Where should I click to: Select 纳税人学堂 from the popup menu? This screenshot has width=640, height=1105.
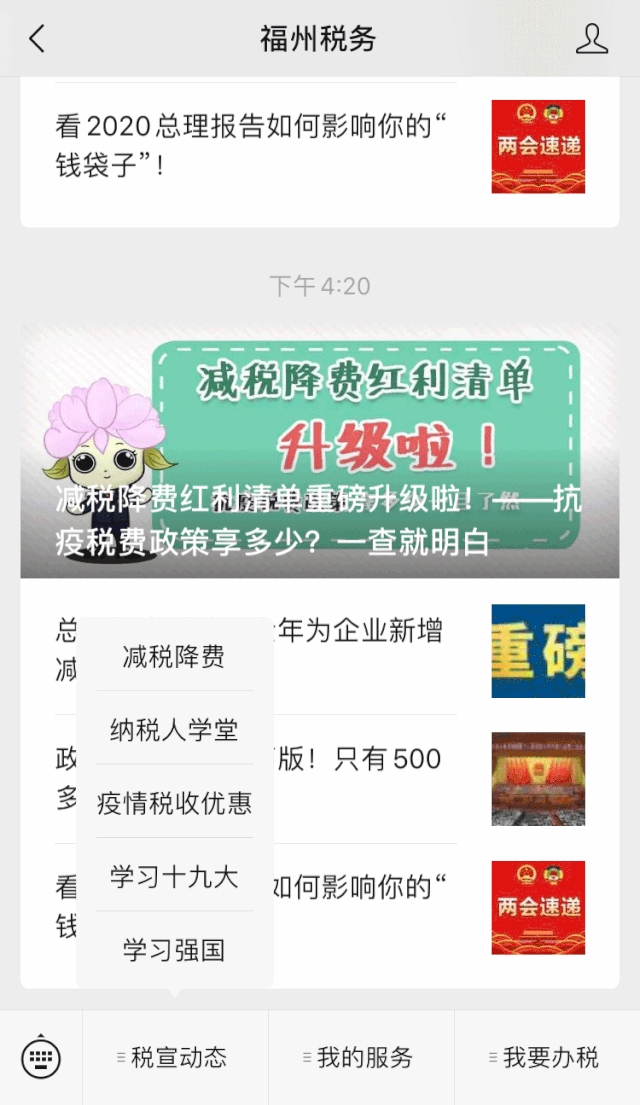(x=174, y=730)
